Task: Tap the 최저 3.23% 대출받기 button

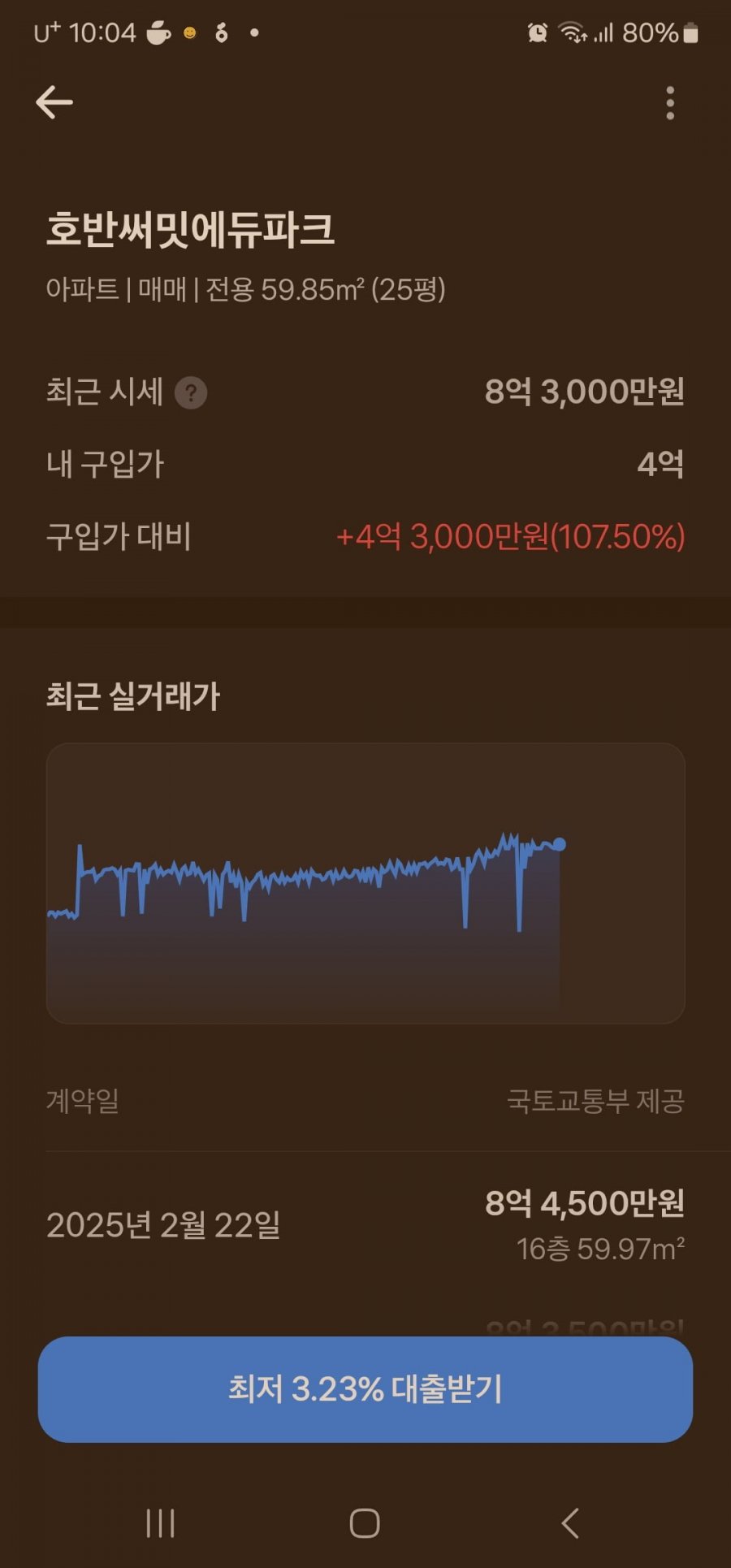Action: pos(365,1389)
